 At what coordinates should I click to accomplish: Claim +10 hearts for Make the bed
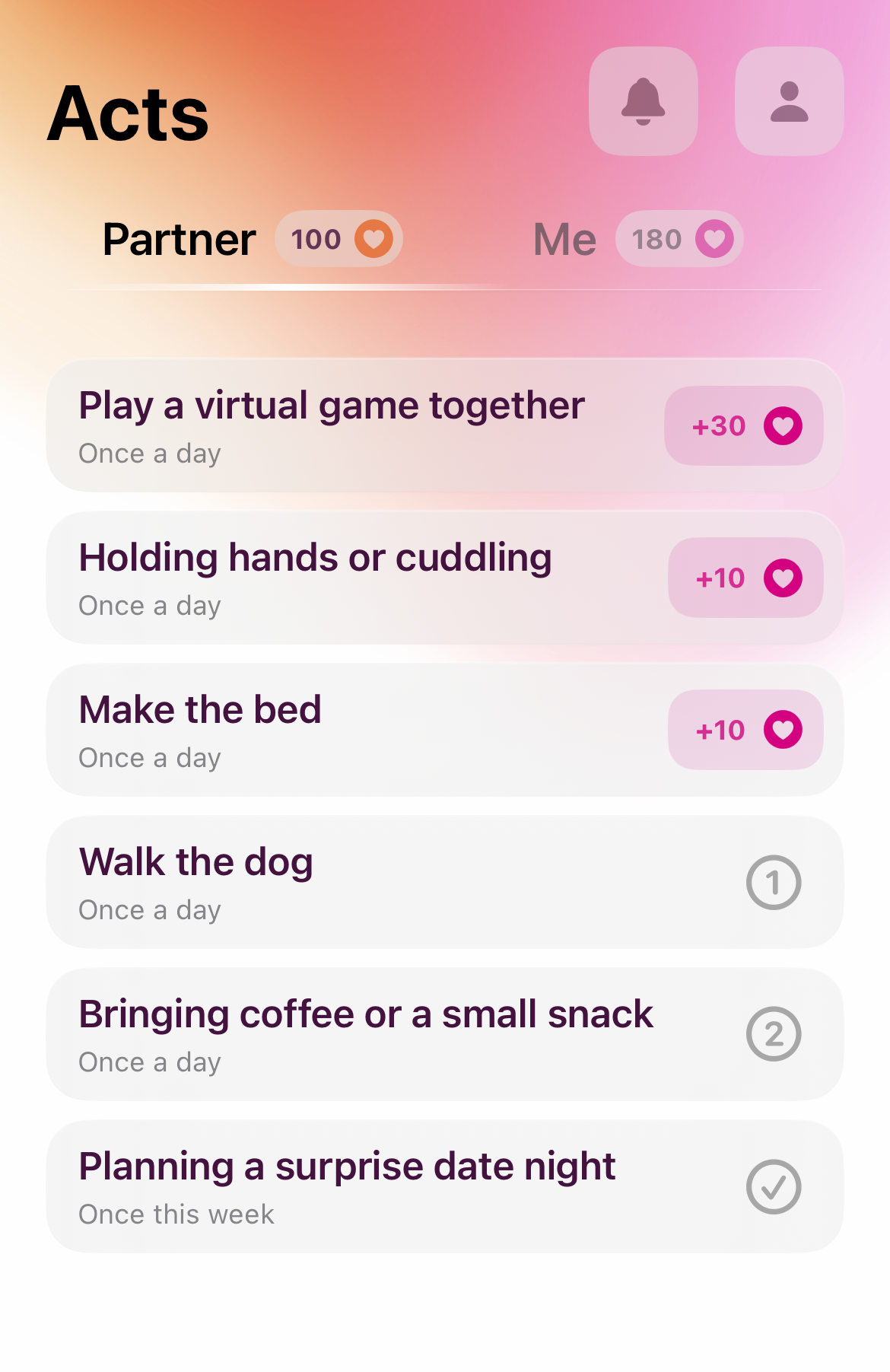coord(745,730)
